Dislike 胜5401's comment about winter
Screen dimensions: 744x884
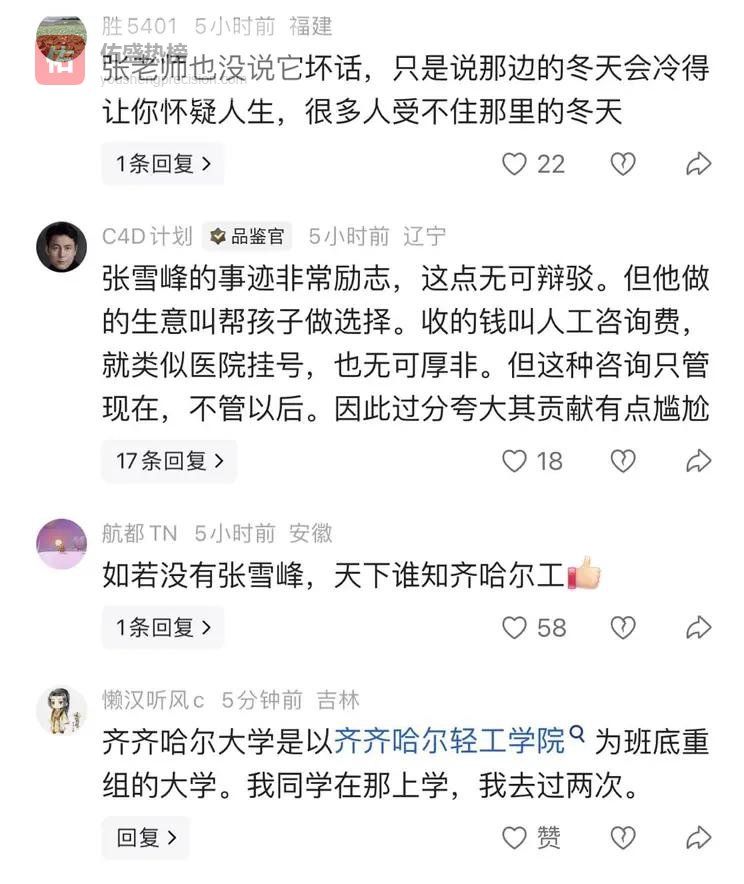click(x=622, y=164)
